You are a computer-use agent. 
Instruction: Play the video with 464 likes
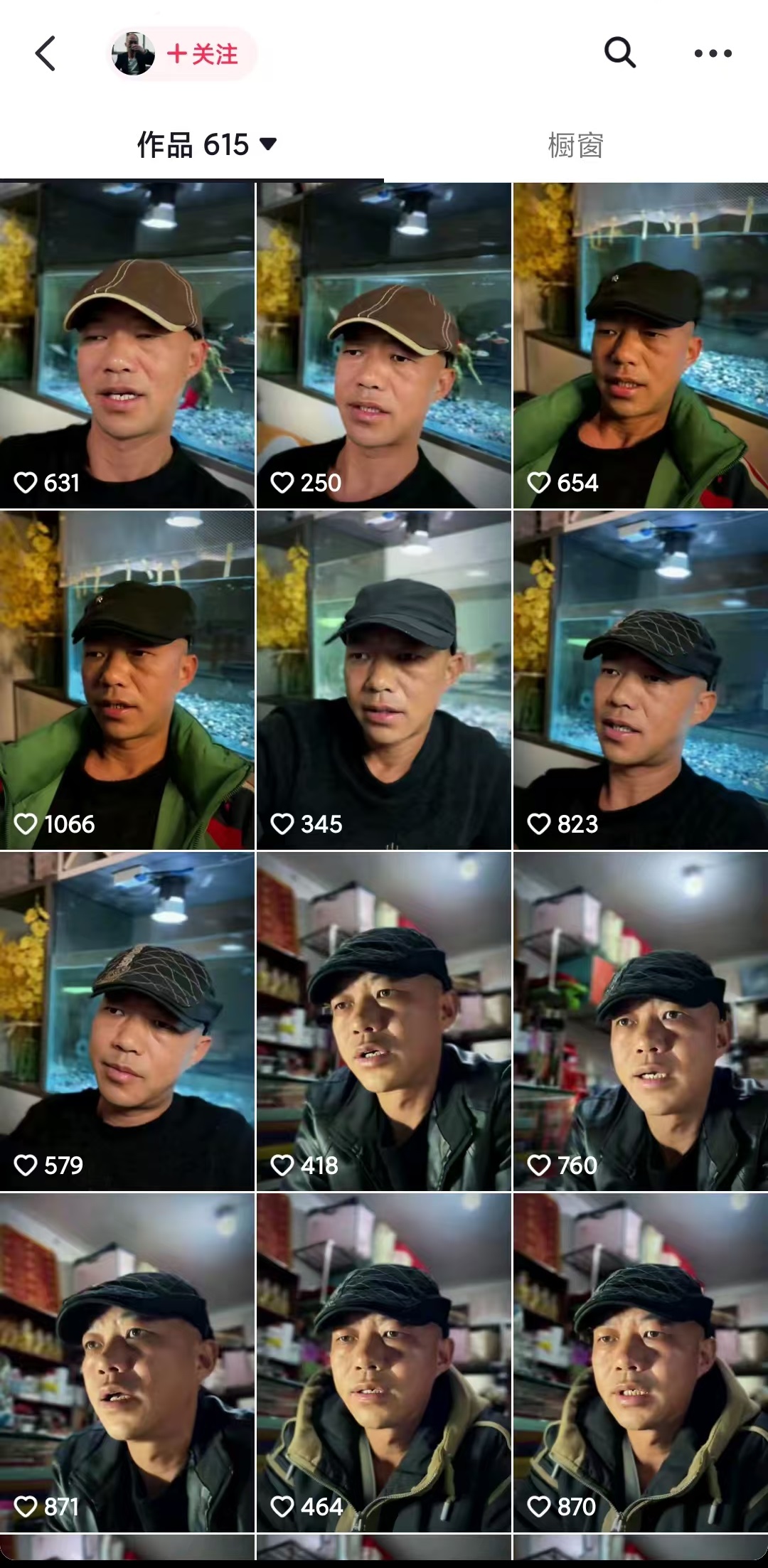pyautogui.click(x=383, y=1362)
